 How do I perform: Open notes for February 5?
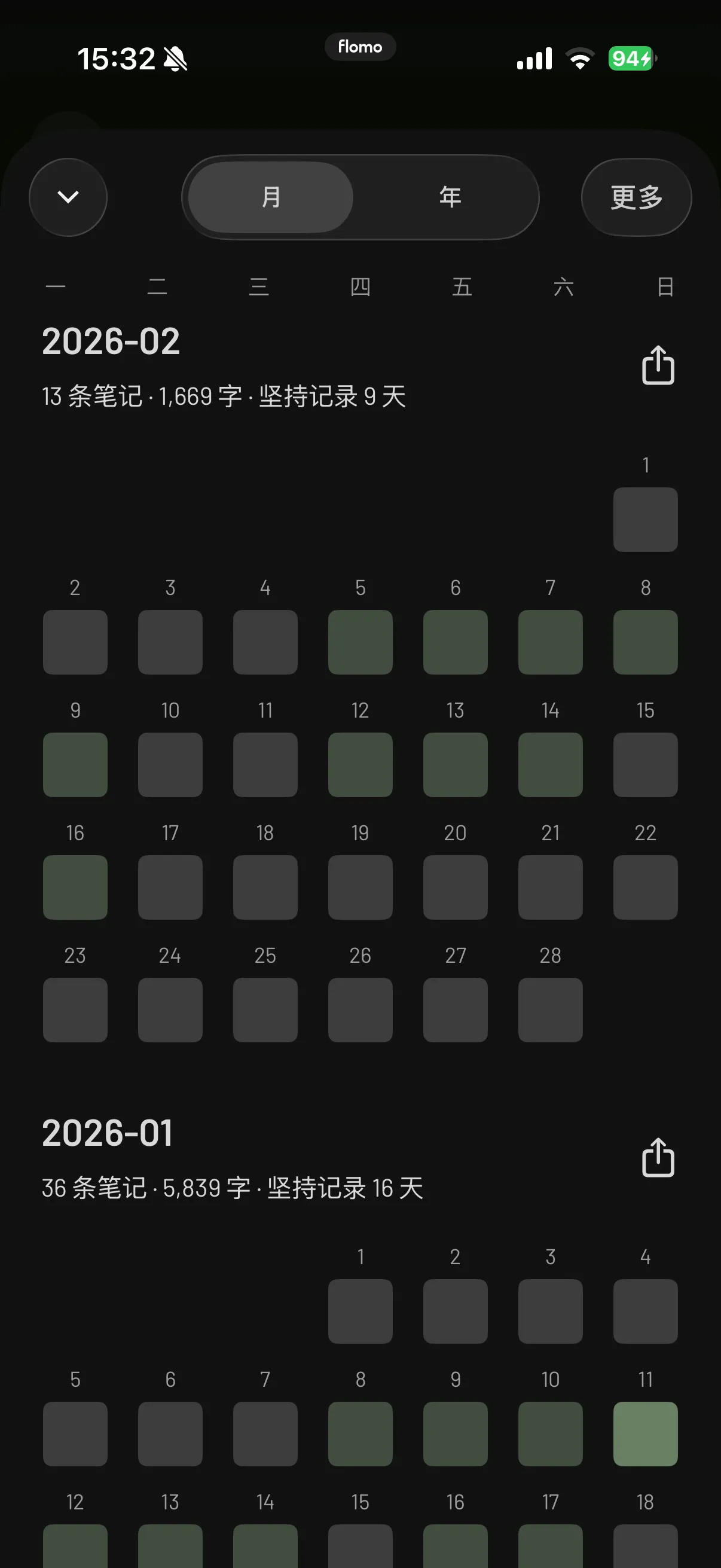click(x=360, y=642)
